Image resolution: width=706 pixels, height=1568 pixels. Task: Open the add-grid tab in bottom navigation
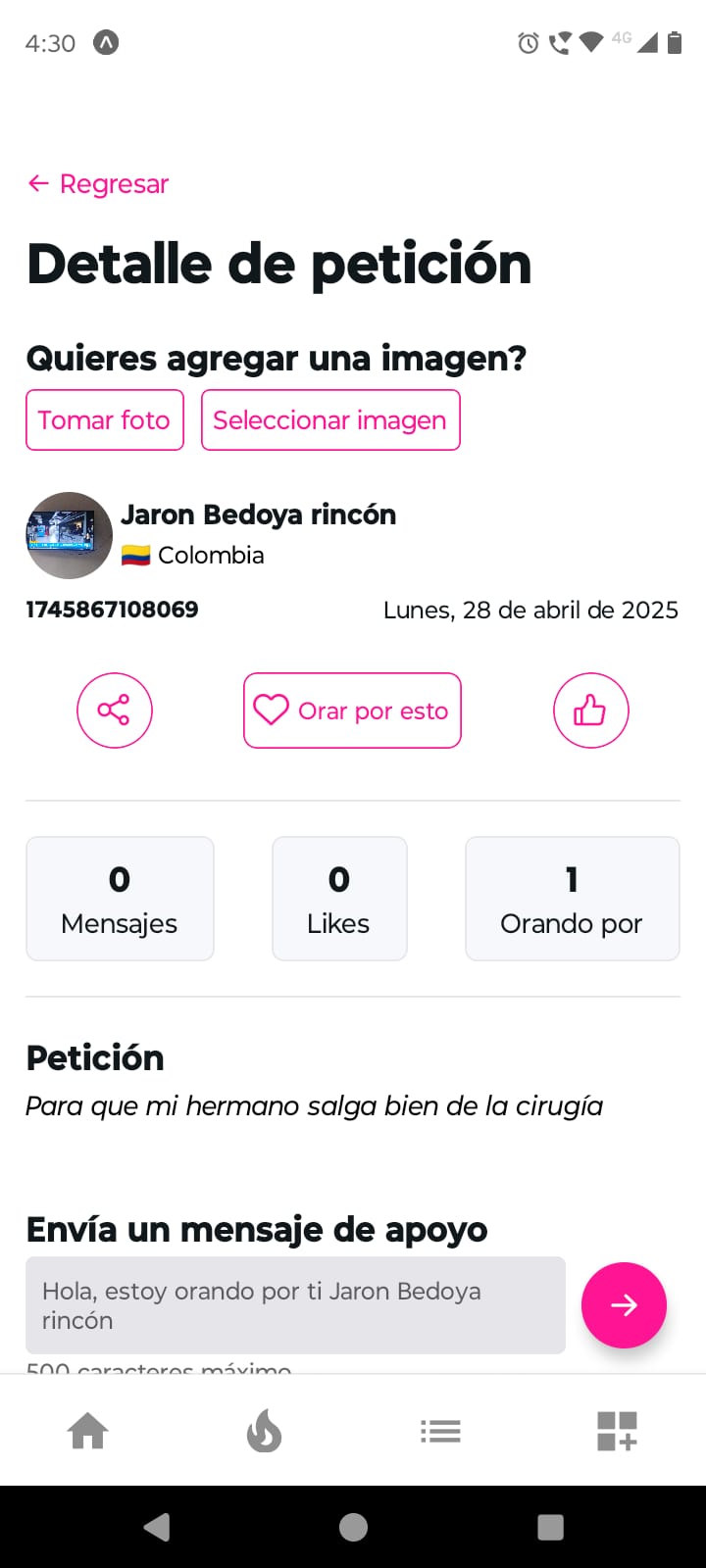(617, 1432)
